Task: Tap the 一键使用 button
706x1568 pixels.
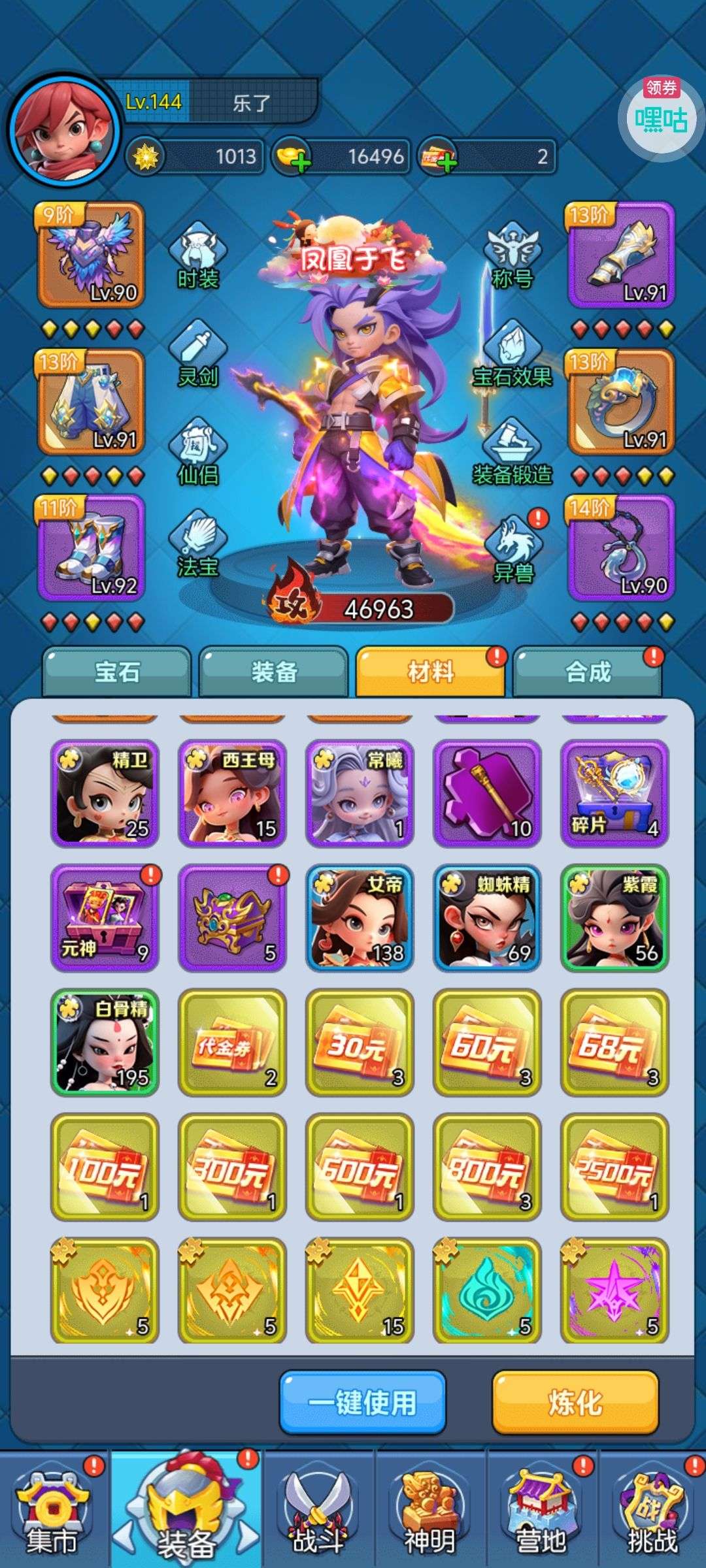Action: (363, 1401)
